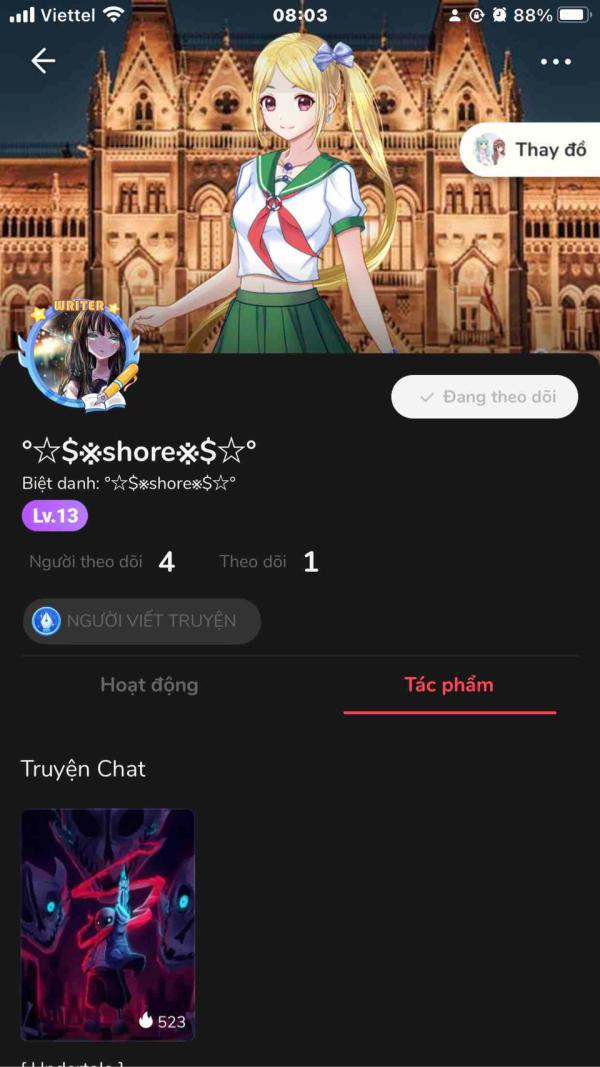Open the three-dot overflow menu
Image resolution: width=600 pixels, height=1067 pixels.
(556, 62)
